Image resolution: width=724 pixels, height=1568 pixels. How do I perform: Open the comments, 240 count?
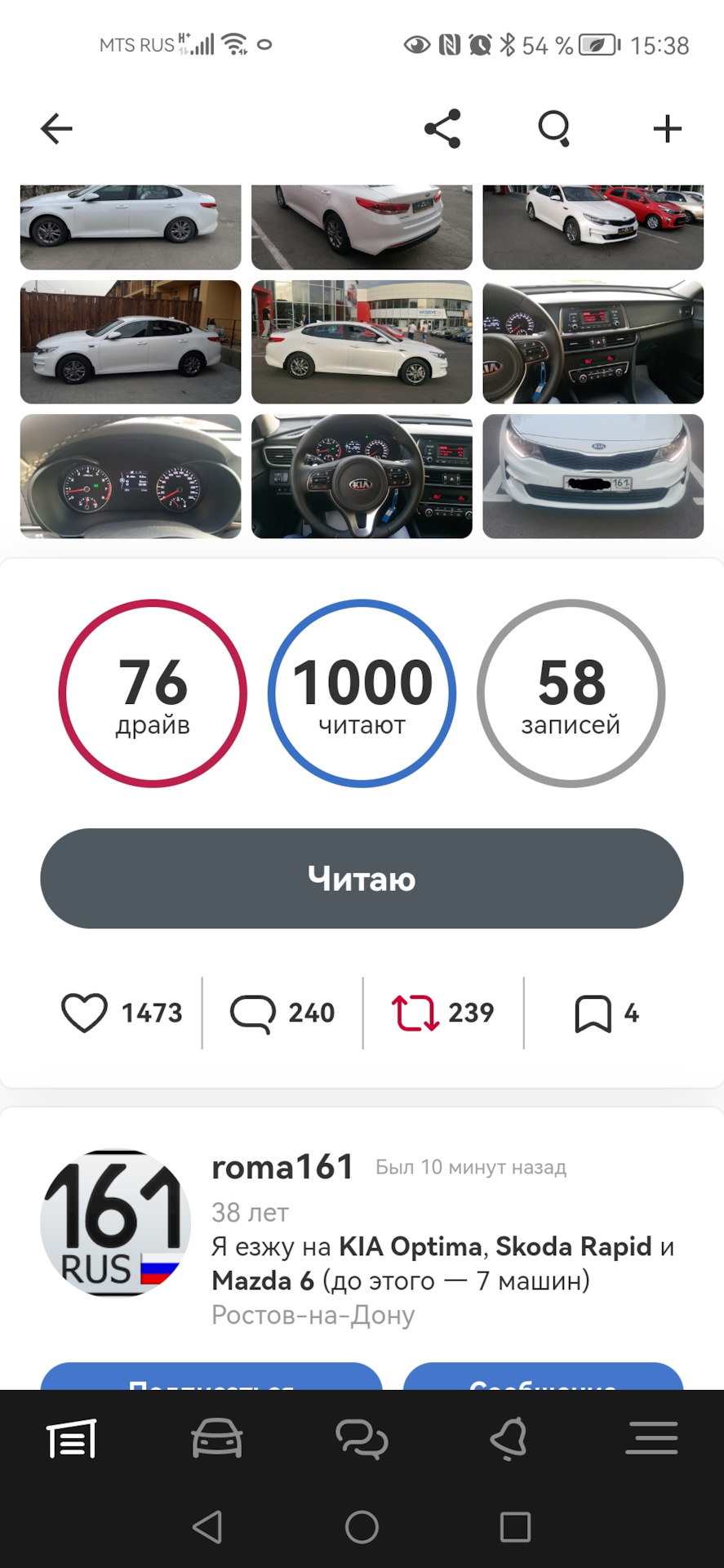point(253,1013)
